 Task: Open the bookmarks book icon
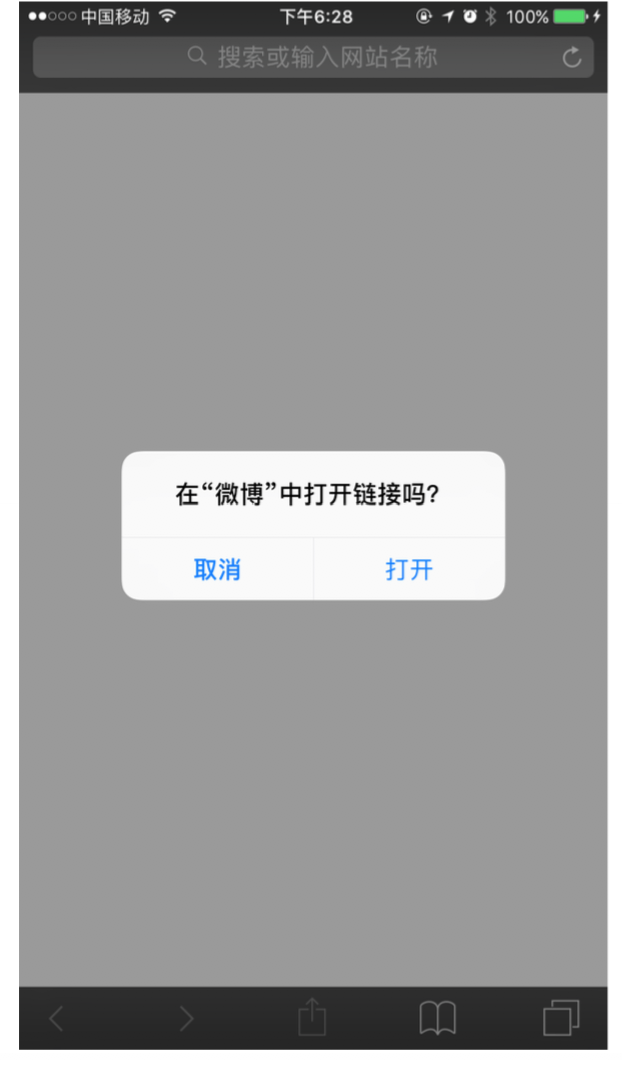point(437,1018)
